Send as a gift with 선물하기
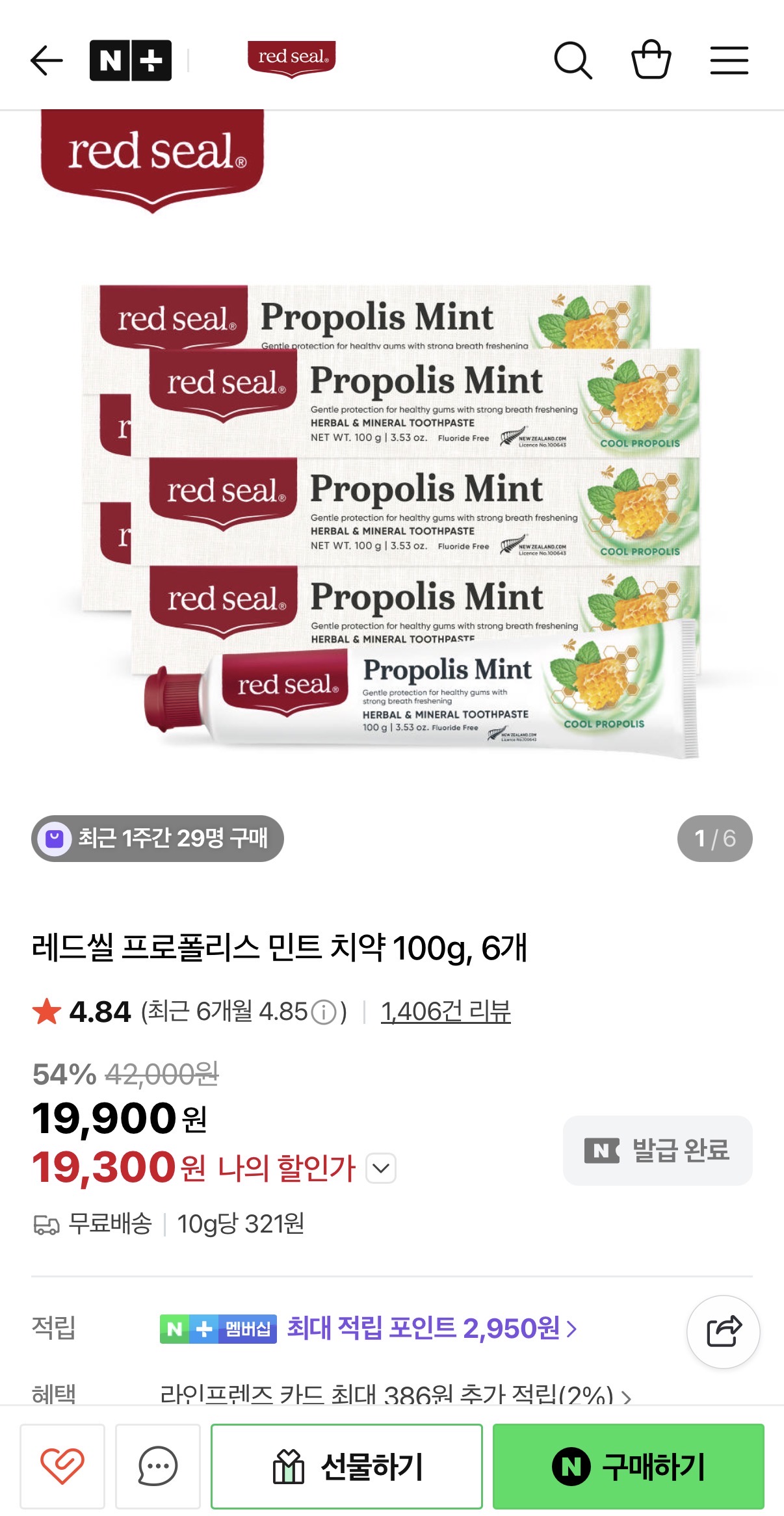 (346, 1466)
